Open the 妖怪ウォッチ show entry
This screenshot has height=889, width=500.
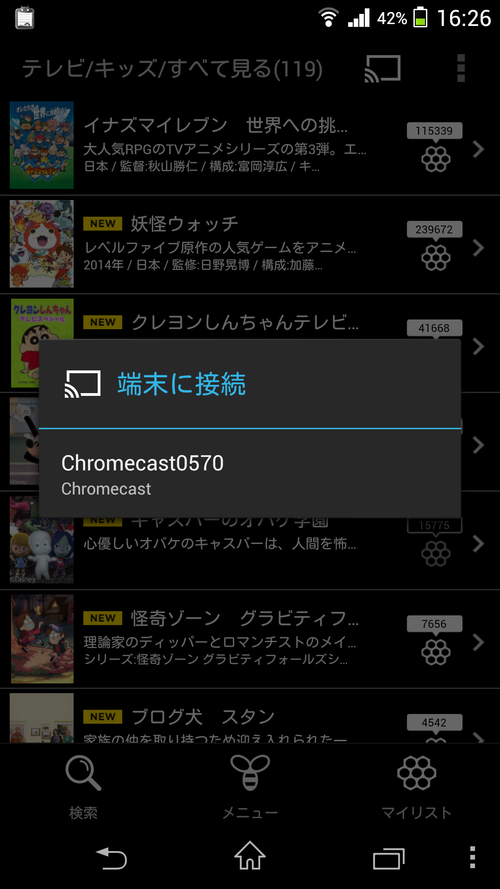point(250,244)
